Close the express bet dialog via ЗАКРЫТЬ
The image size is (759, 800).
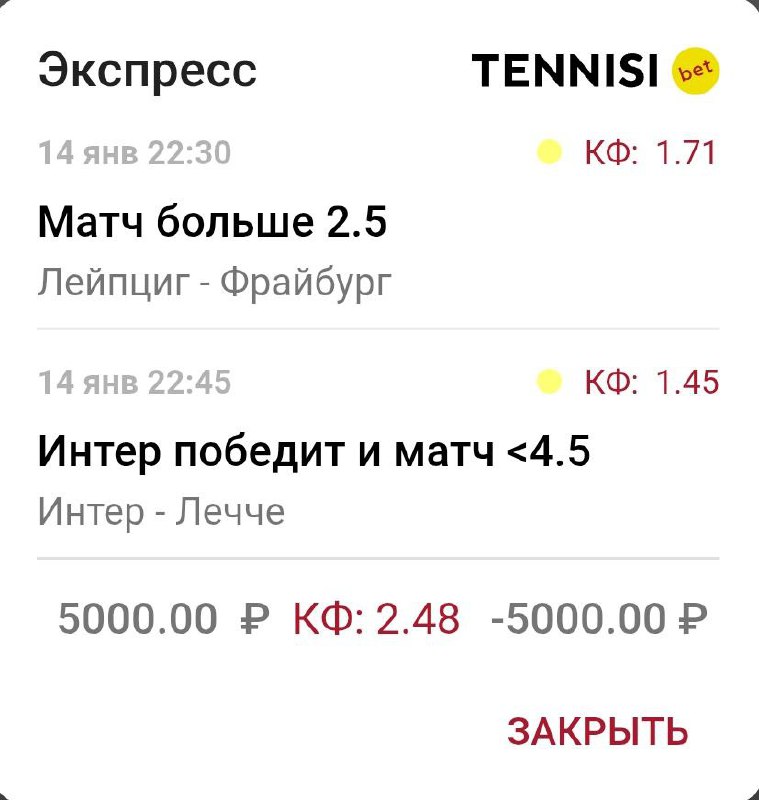point(597,731)
